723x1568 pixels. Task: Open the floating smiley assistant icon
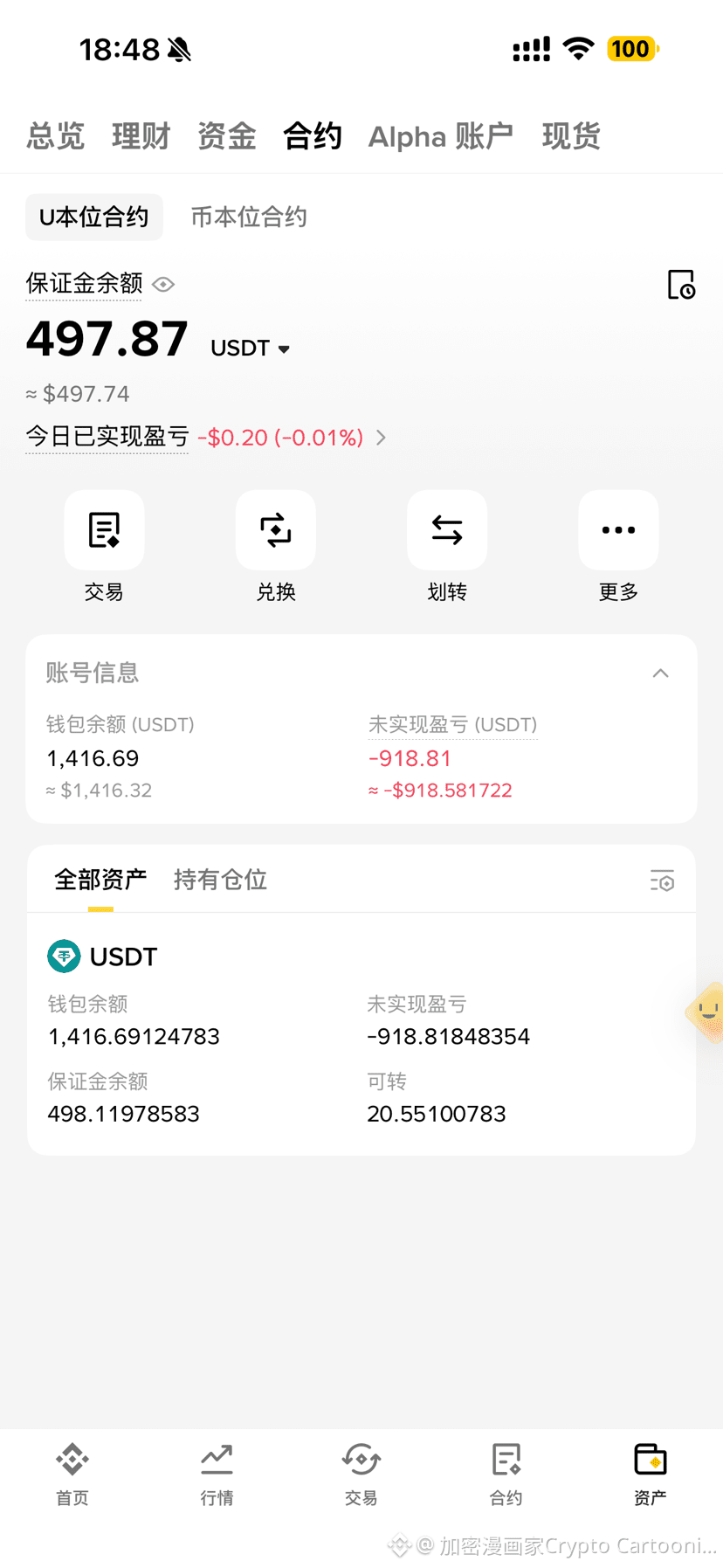(706, 1012)
